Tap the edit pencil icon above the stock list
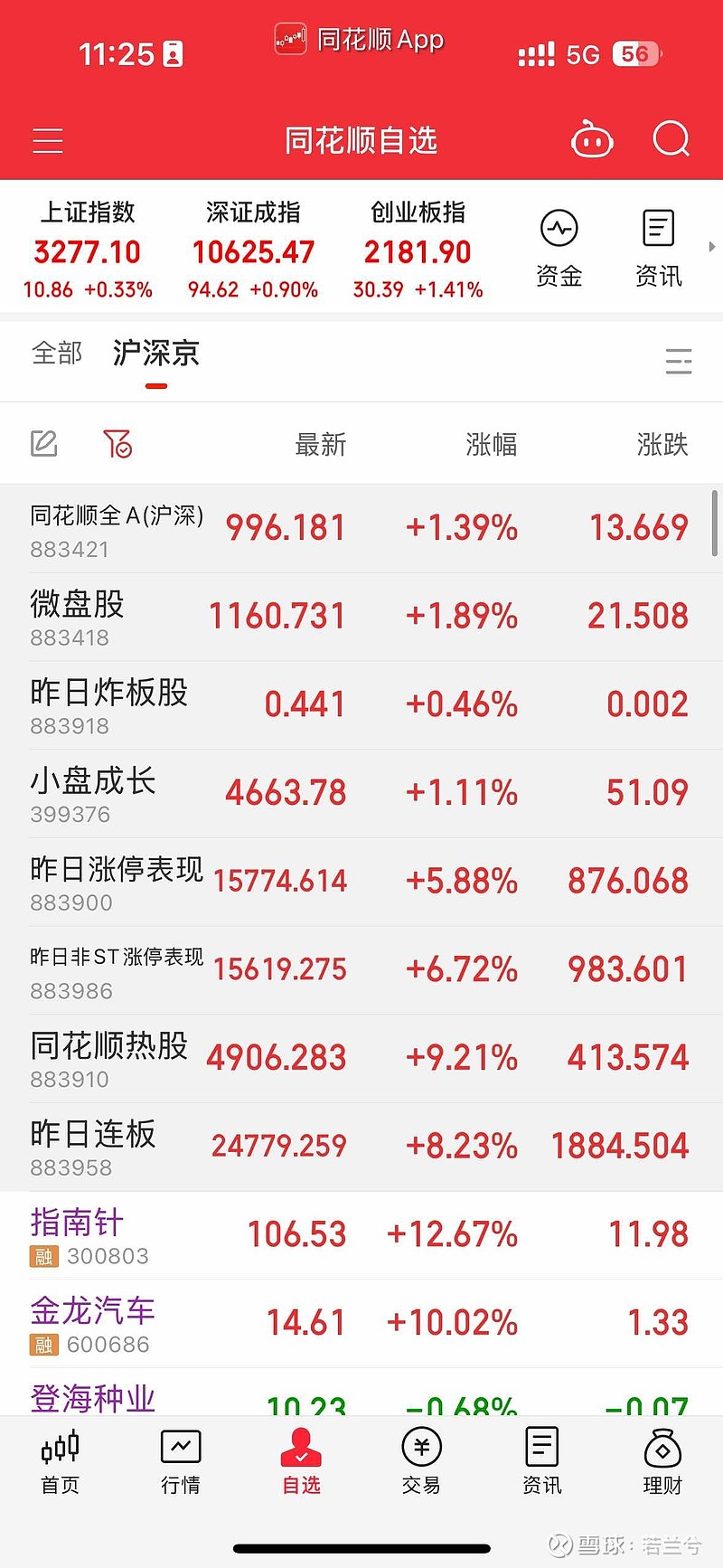The height and width of the screenshot is (1568, 723). click(x=44, y=444)
